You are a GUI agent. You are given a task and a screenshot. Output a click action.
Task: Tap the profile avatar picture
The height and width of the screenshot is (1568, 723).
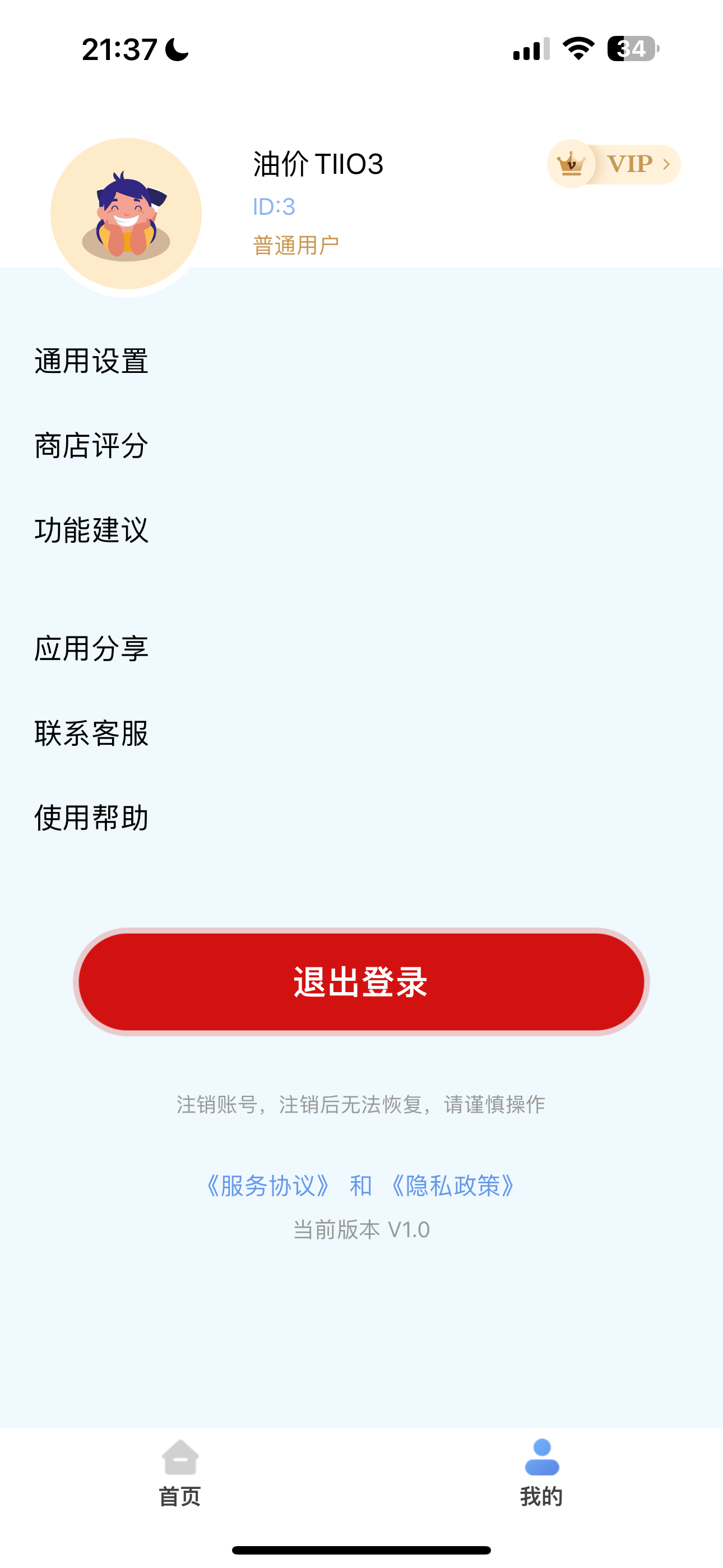pyautogui.click(x=126, y=214)
